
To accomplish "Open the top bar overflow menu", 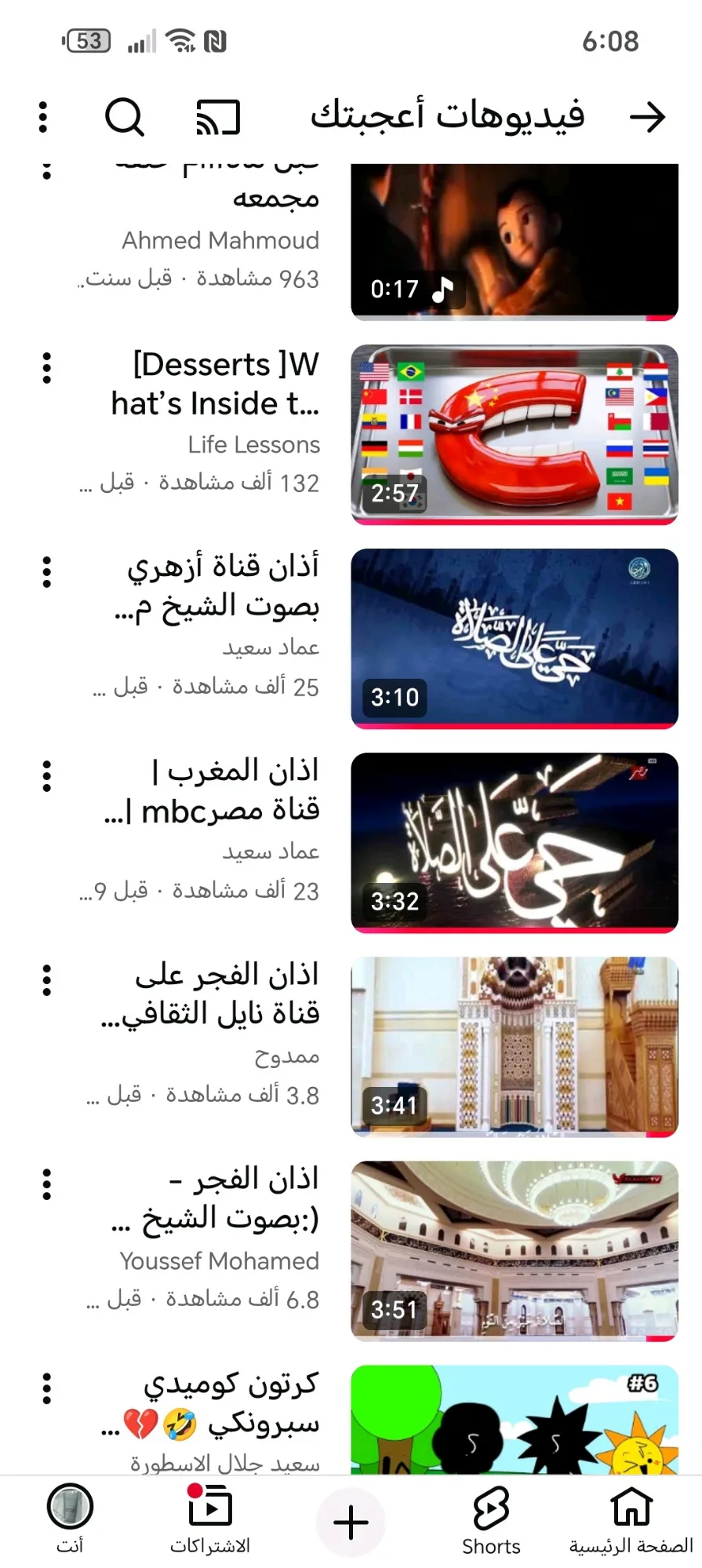I will pos(43,118).
